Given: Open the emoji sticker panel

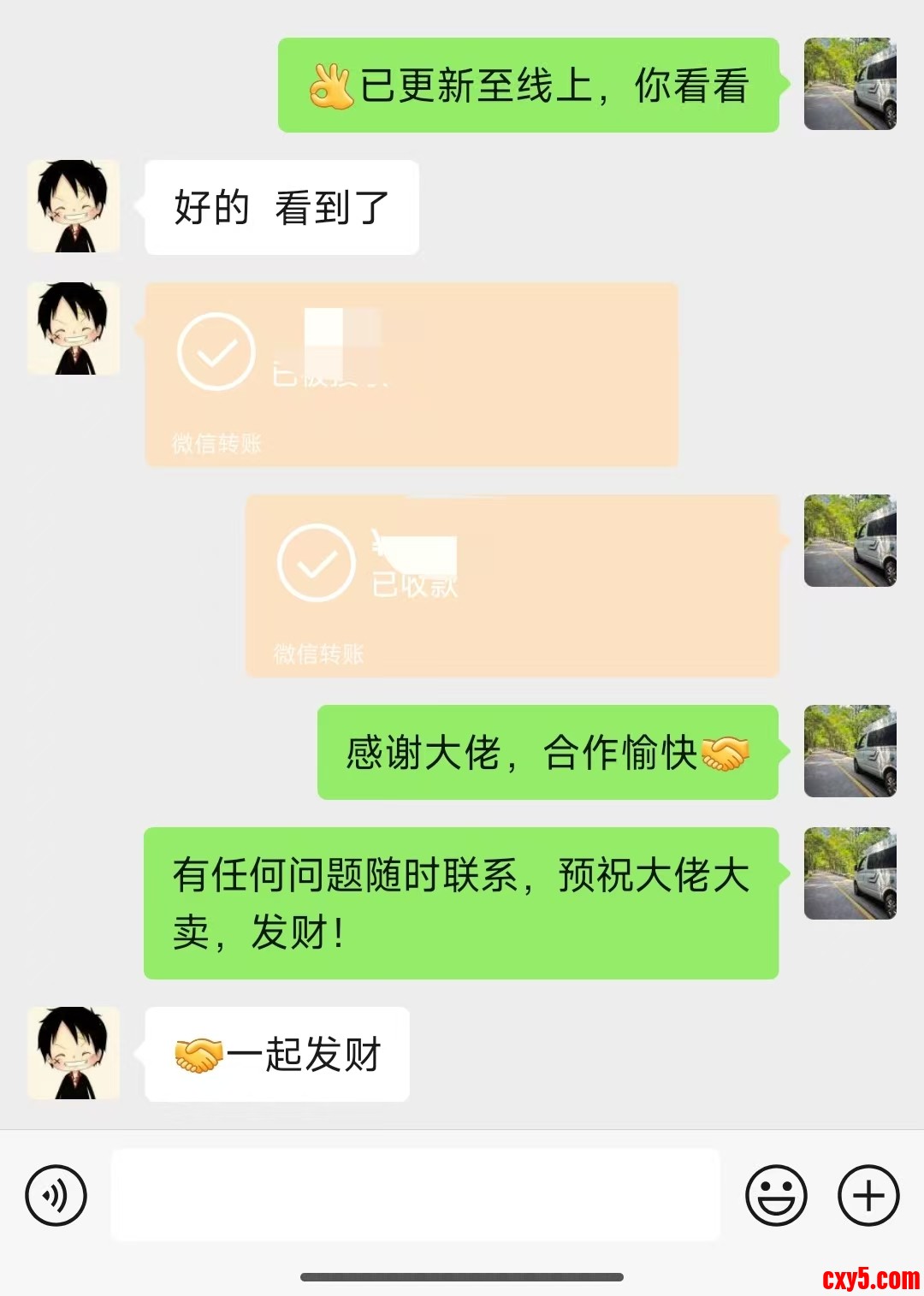Looking at the screenshot, I should [x=776, y=1195].
